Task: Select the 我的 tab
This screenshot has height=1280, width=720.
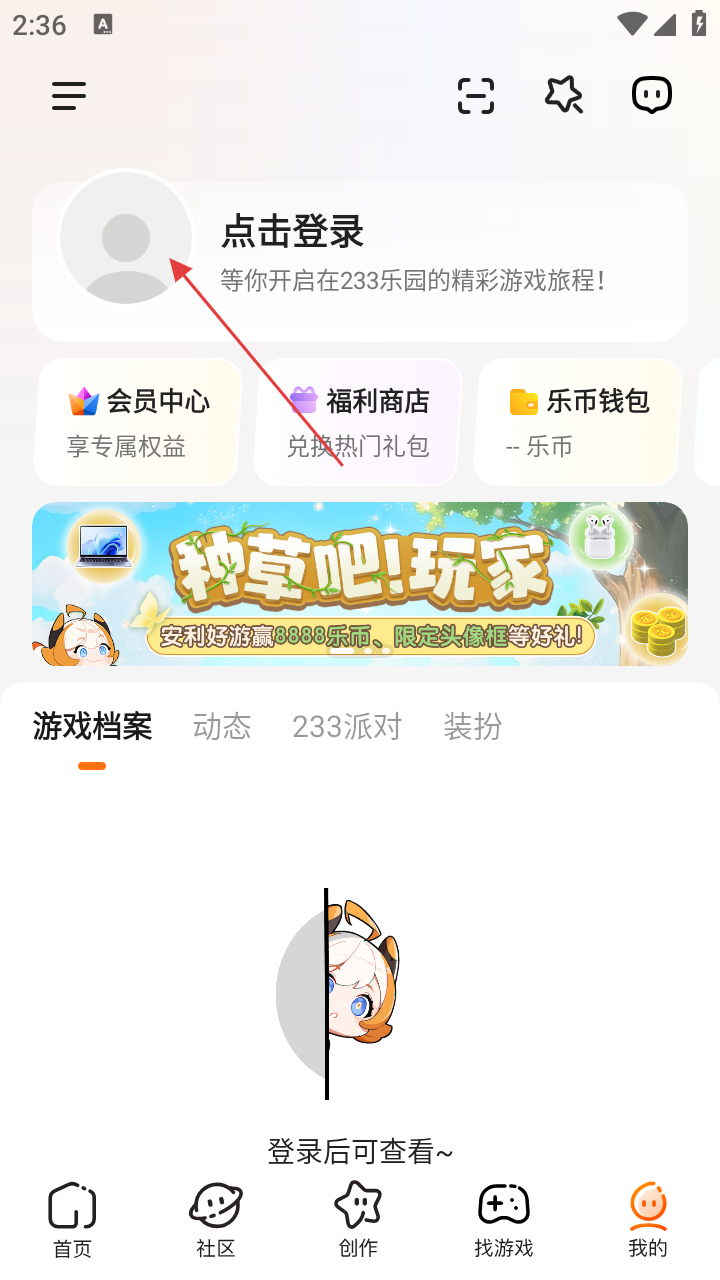Action: point(648,1220)
